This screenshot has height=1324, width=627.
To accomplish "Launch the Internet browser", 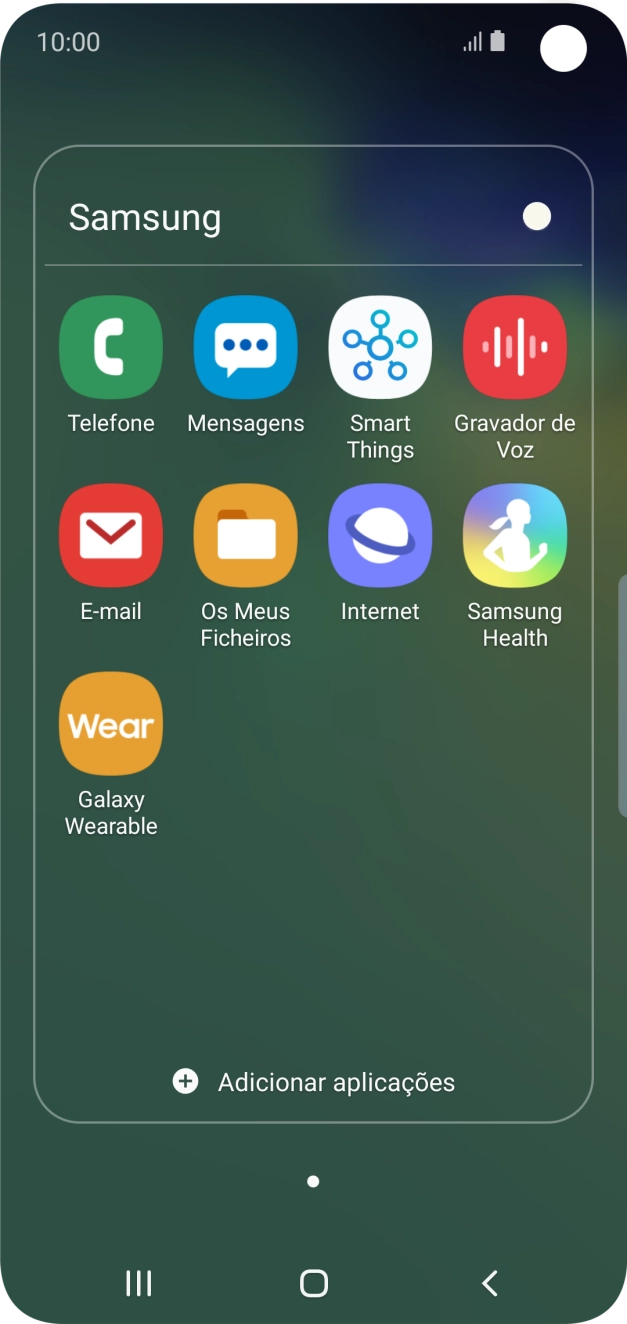I will click(x=380, y=535).
